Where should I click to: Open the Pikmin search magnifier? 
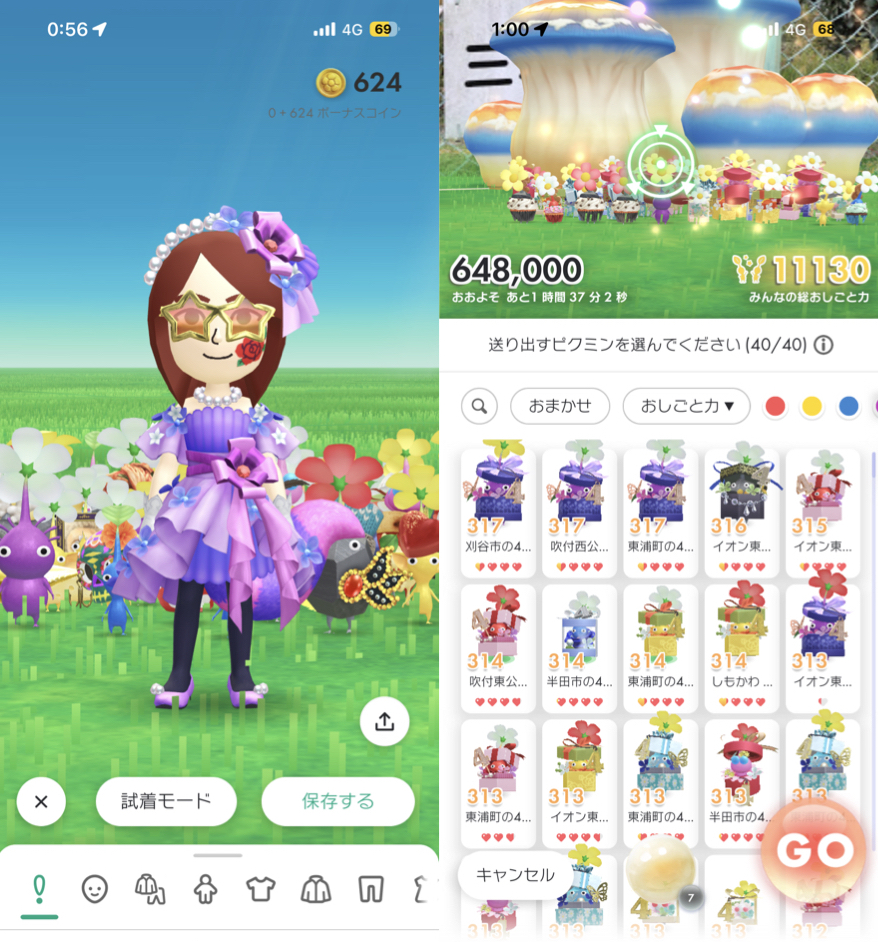point(480,406)
